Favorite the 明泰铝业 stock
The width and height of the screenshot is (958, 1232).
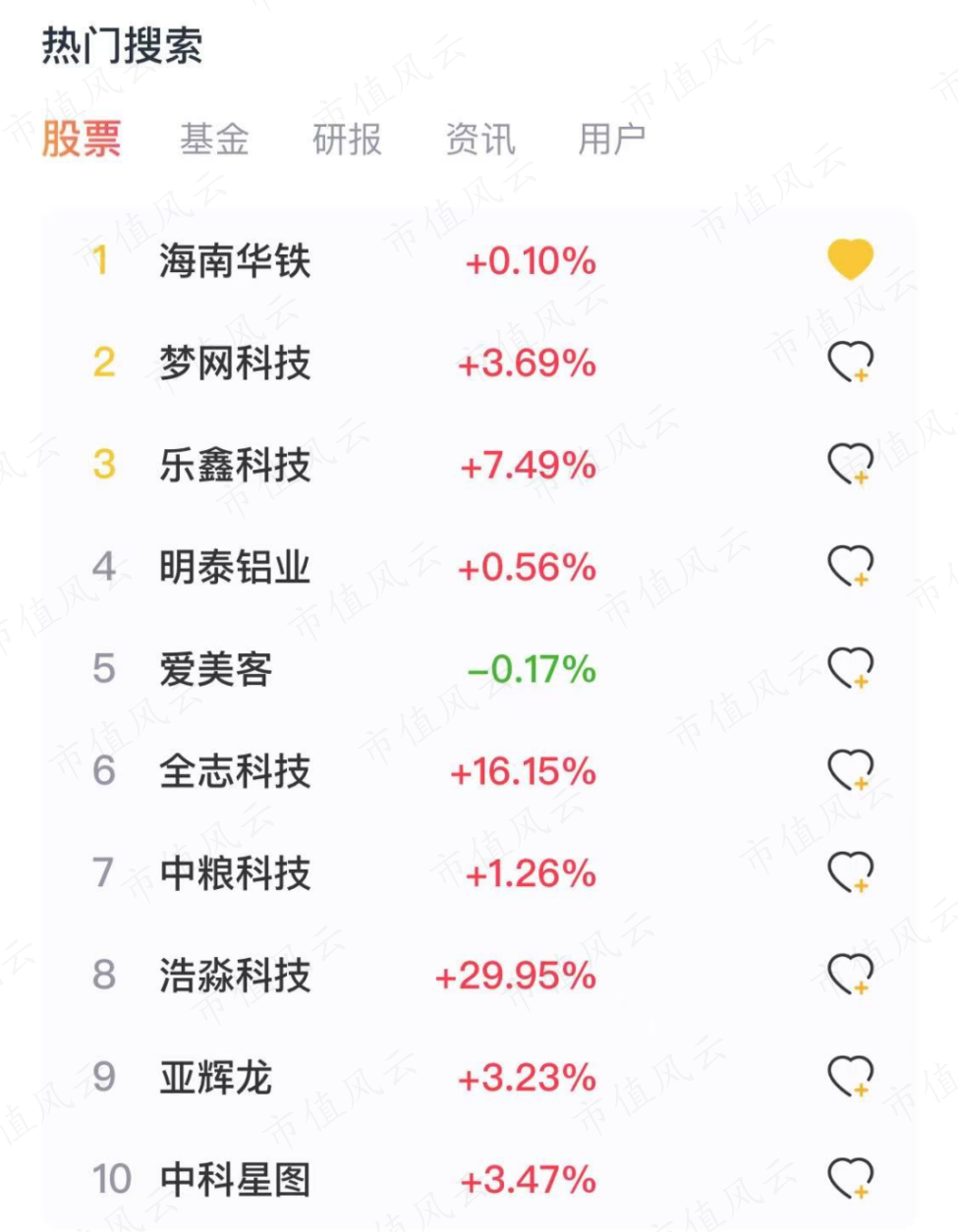(850, 567)
